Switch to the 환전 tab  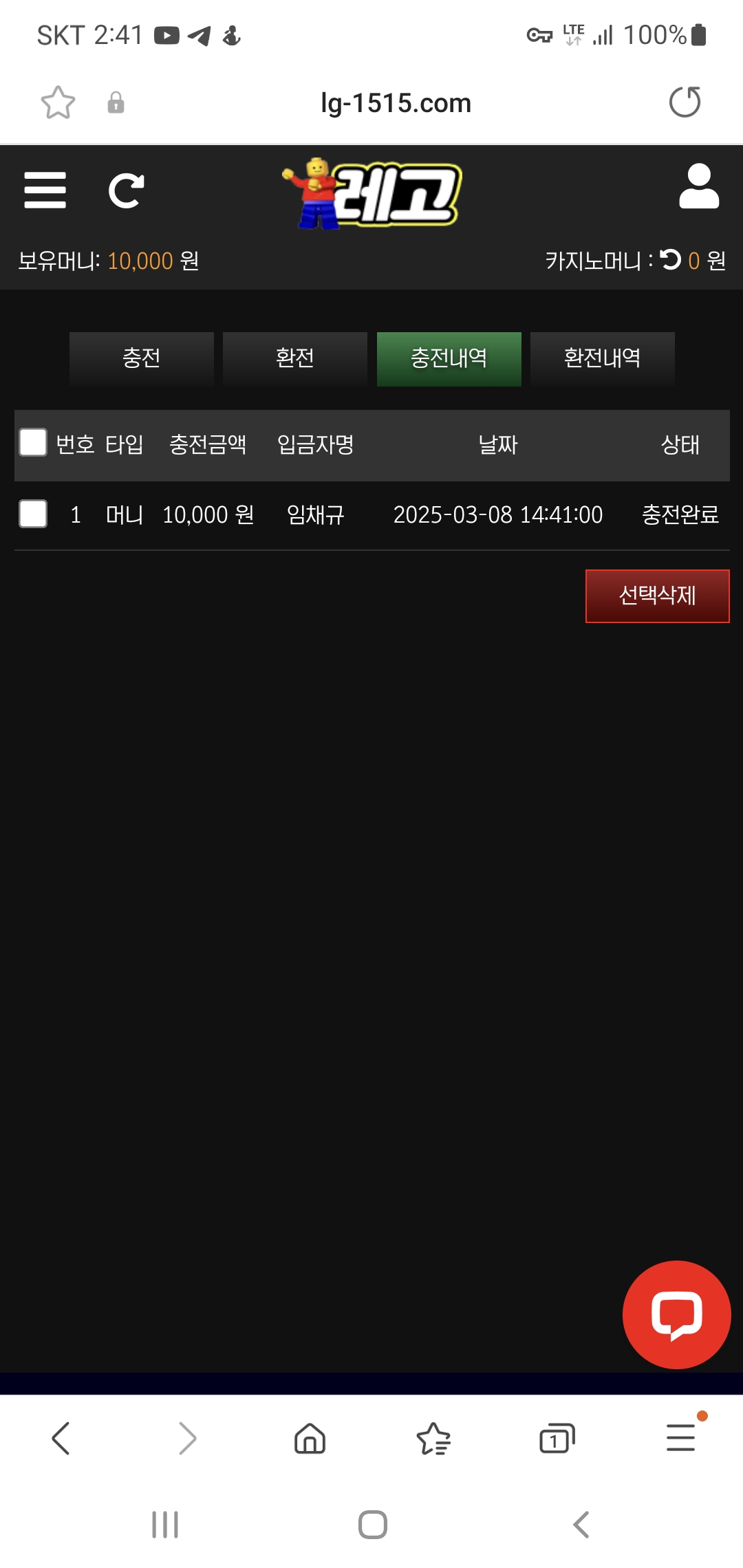[294, 358]
